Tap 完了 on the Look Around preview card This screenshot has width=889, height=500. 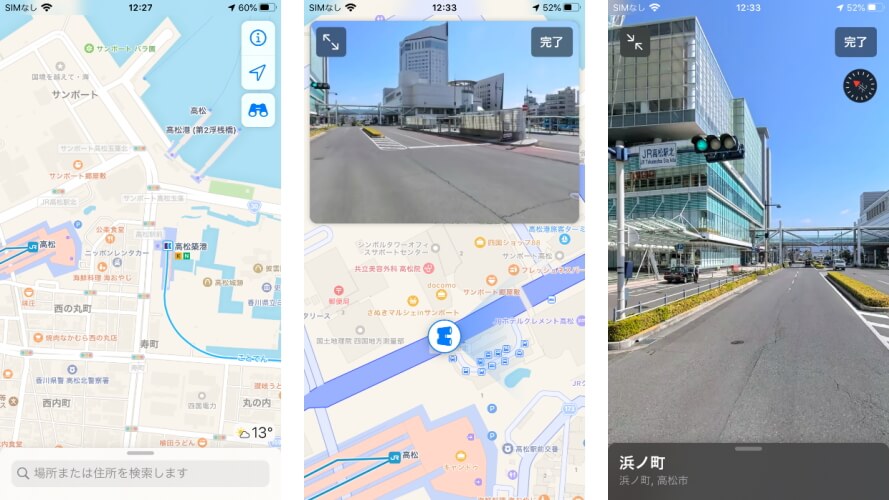pyautogui.click(x=551, y=42)
